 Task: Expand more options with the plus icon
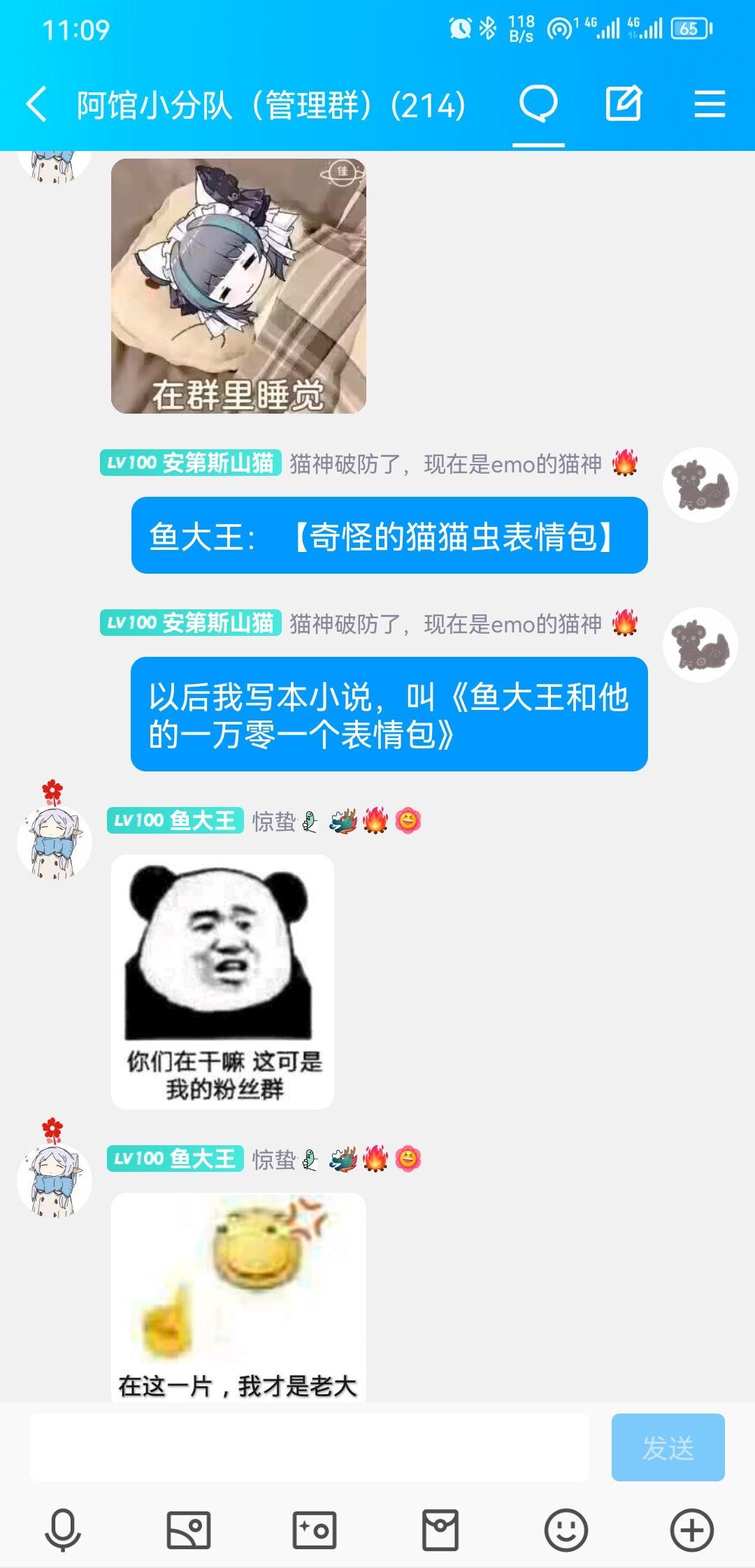(692, 1530)
